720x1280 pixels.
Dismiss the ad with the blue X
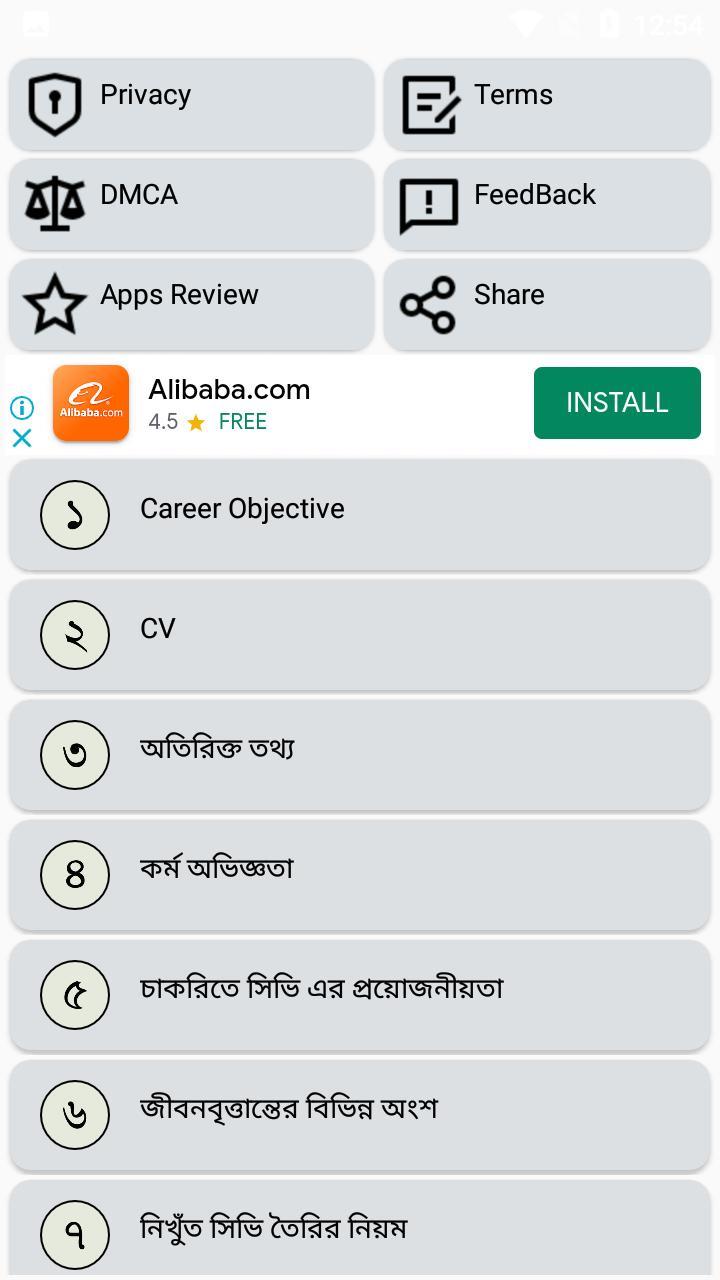pyautogui.click(x=21, y=437)
